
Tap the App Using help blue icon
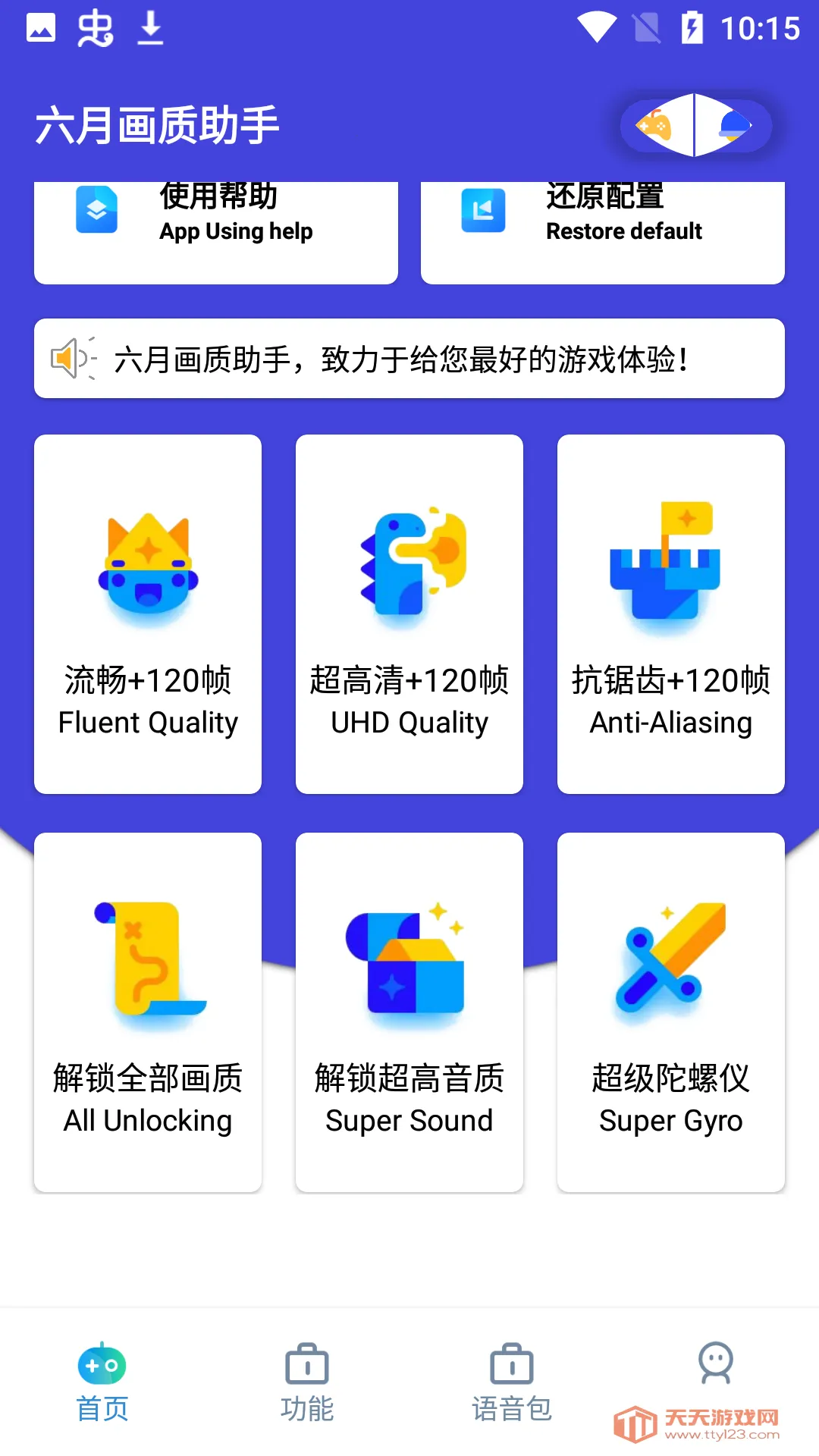click(x=96, y=210)
